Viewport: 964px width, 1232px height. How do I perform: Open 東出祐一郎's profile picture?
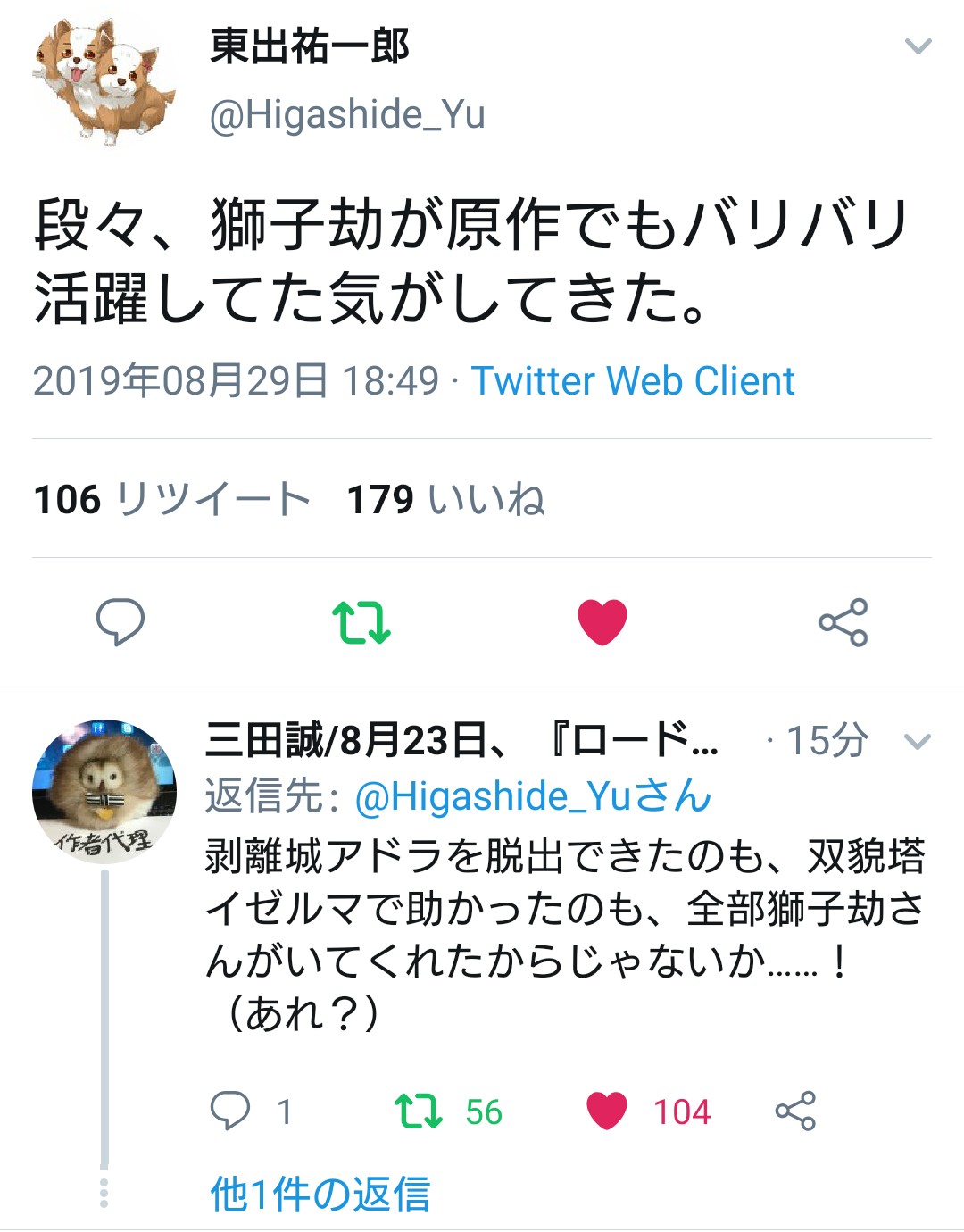pyautogui.click(x=105, y=80)
